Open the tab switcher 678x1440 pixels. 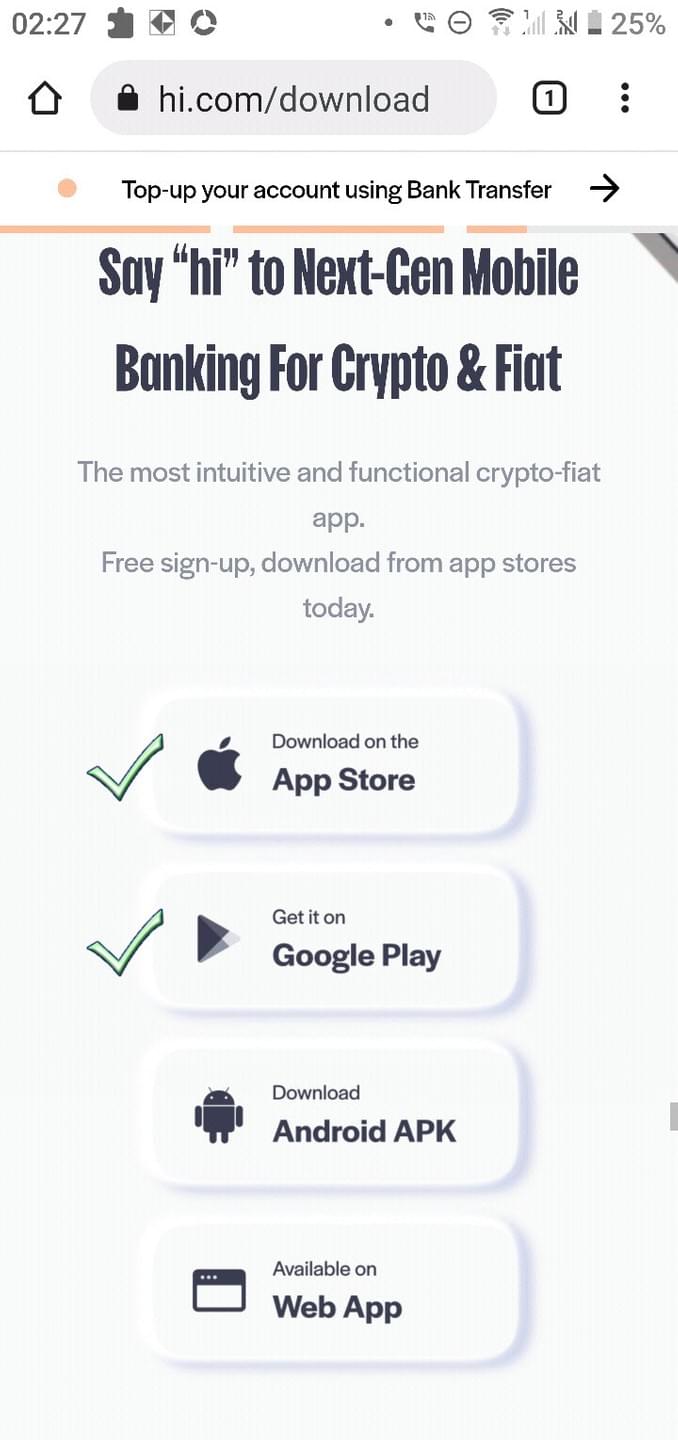click(549, 98)
